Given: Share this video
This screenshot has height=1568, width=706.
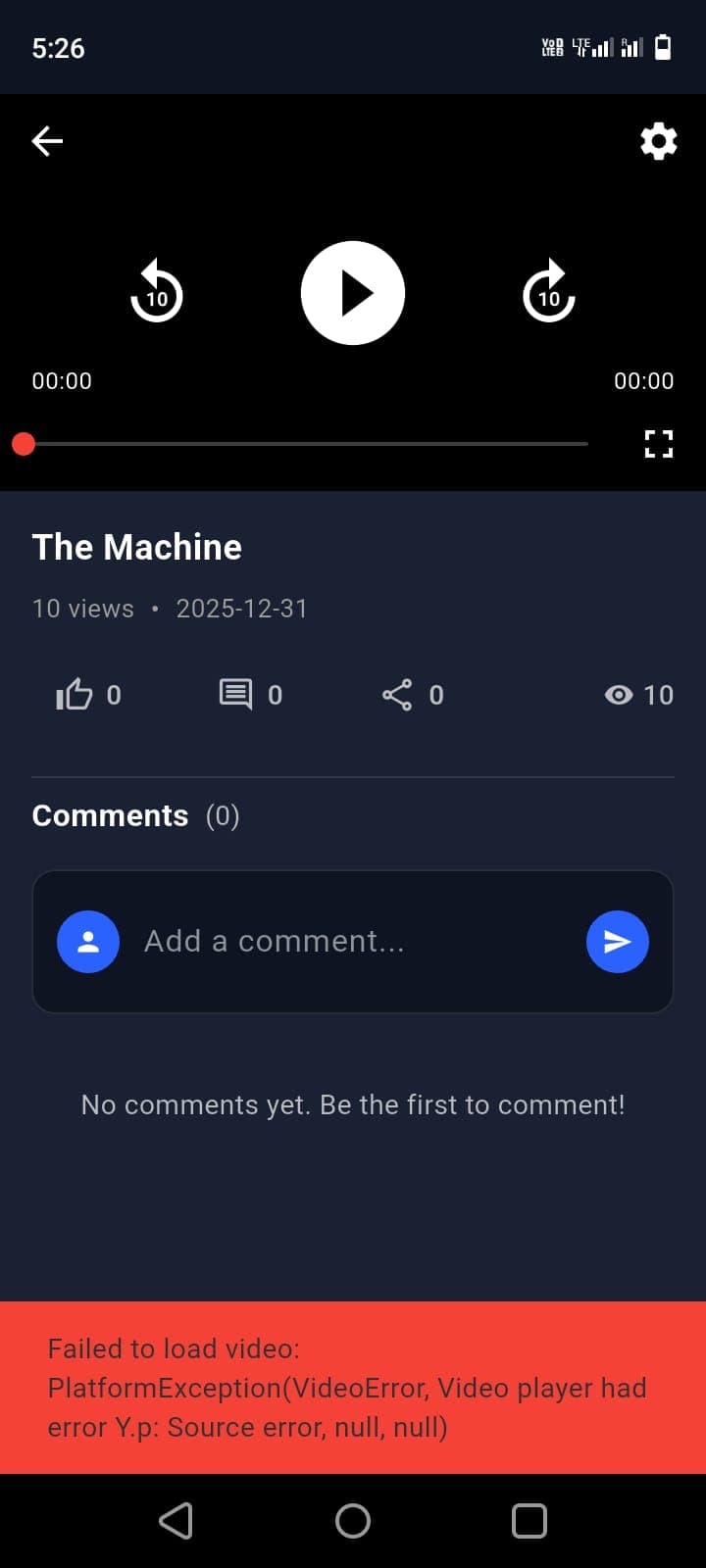Looking at the screenshot, I should tap(397, 695).
